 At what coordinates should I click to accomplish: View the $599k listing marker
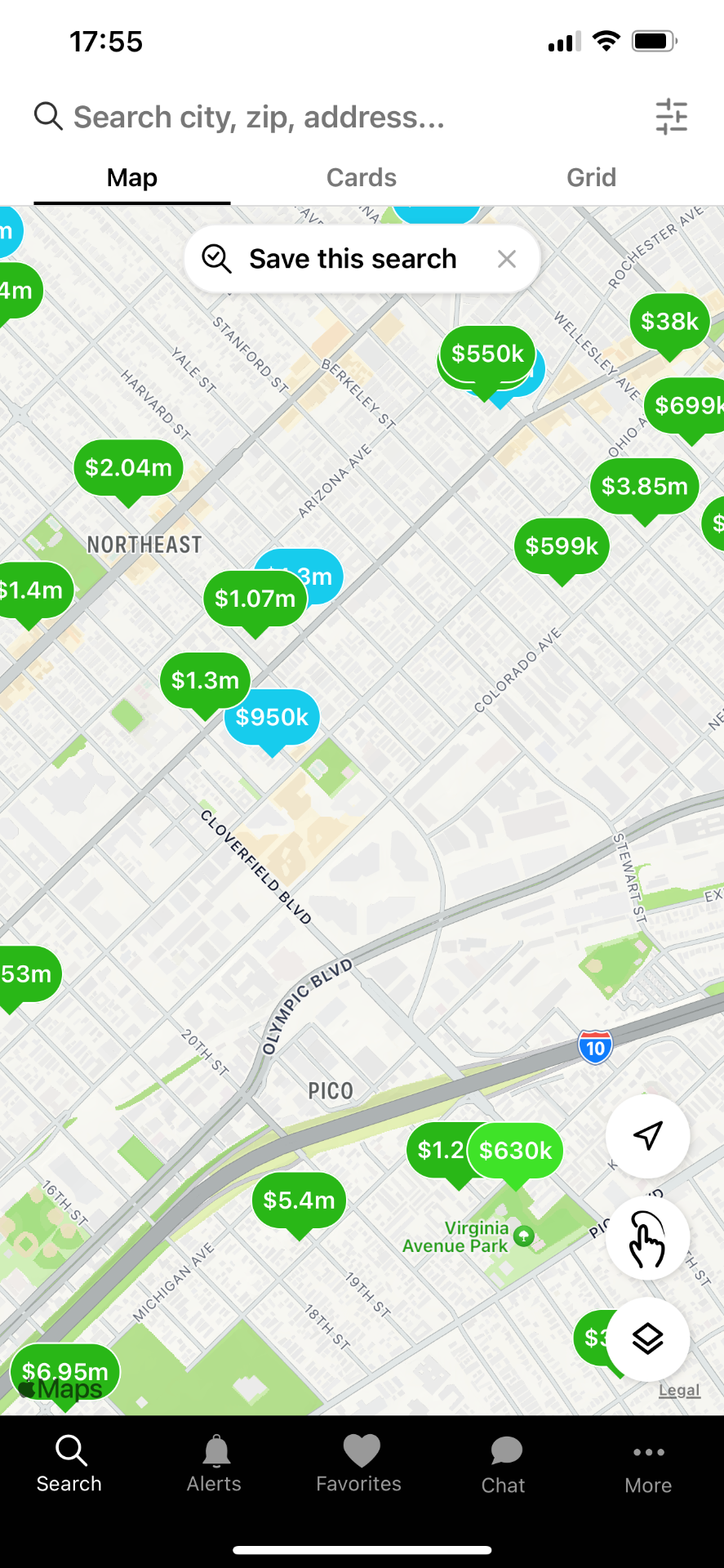point(562,546)
